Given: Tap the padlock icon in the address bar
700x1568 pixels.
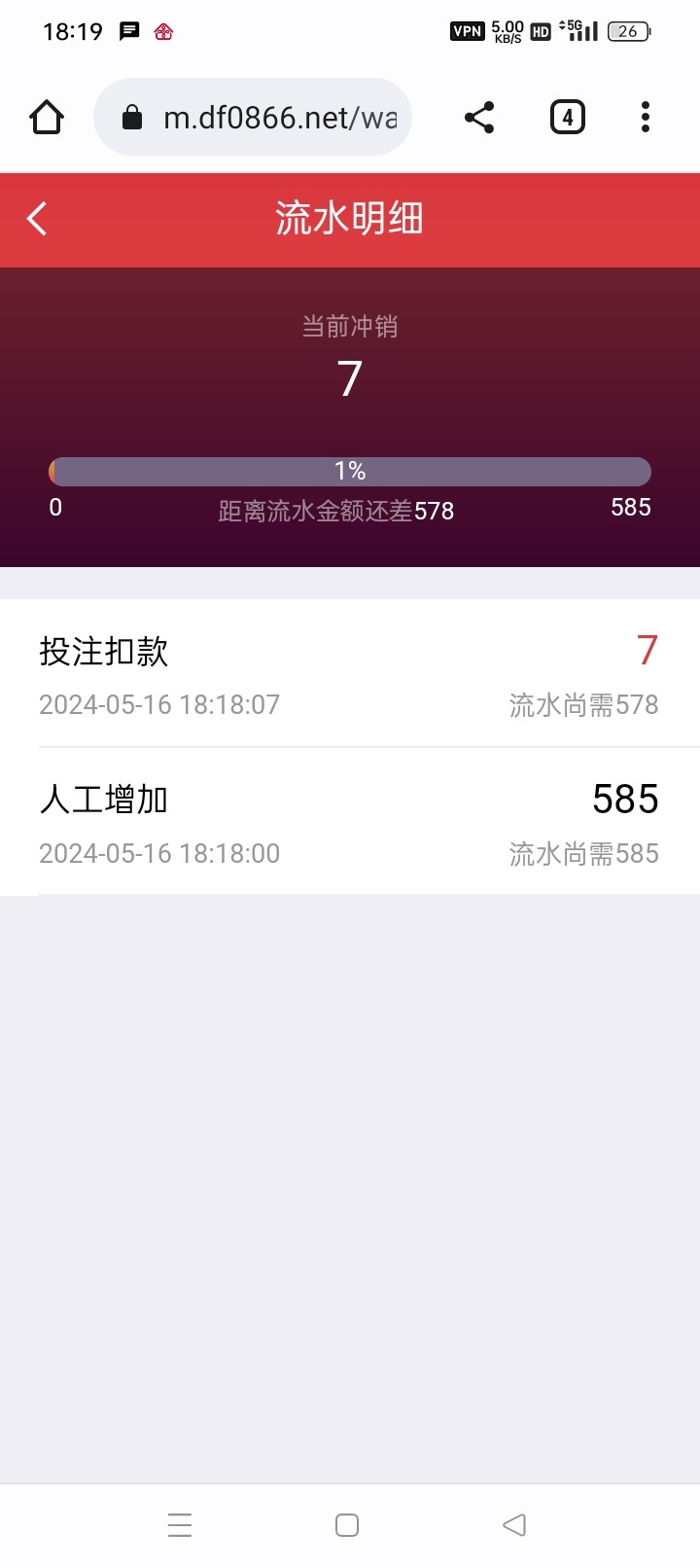Looking at the screenshot, I should pyautogui.click(x=132, y=116).
